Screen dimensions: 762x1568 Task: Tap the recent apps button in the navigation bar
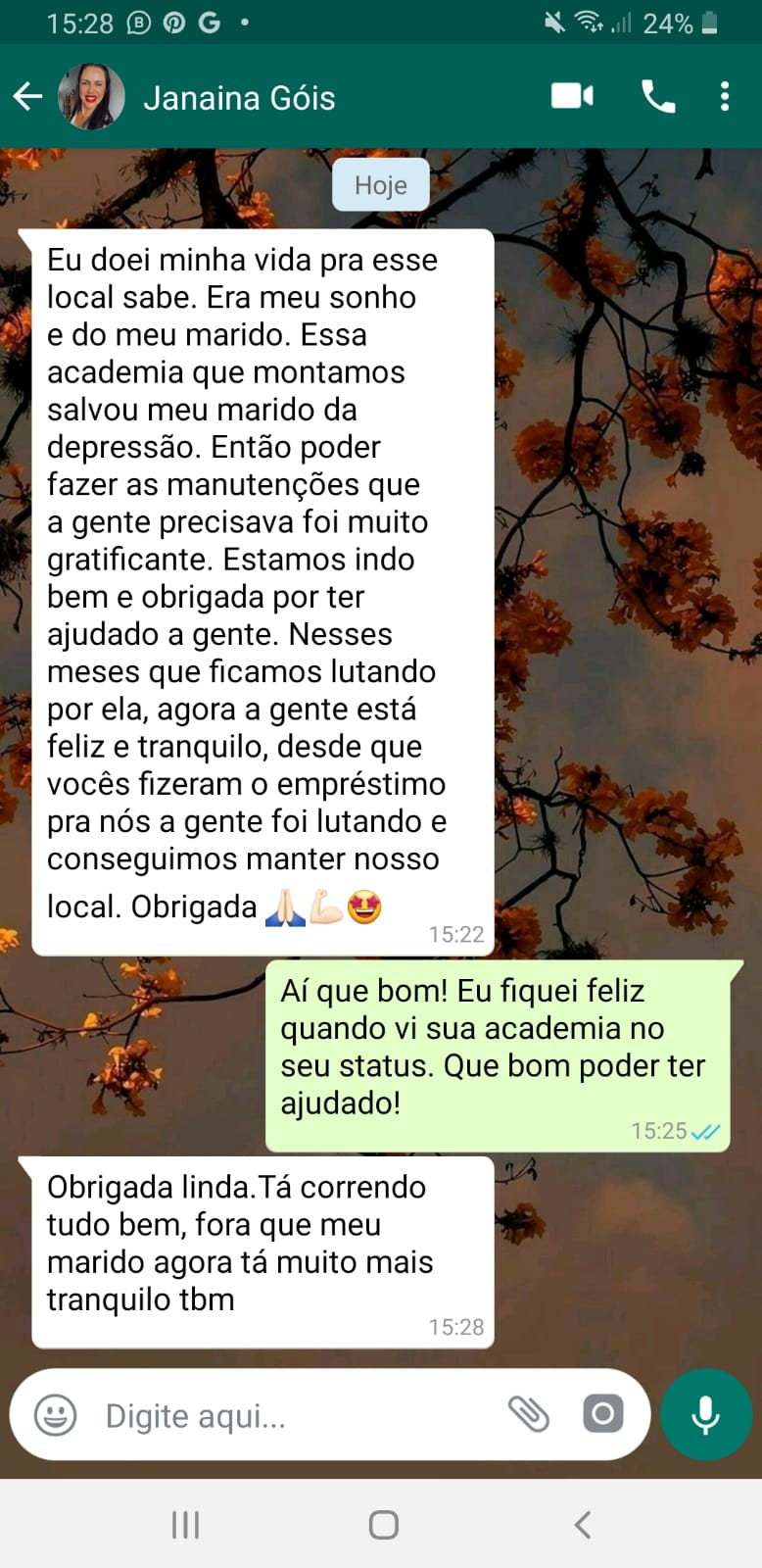click(x=184, y=1525)
